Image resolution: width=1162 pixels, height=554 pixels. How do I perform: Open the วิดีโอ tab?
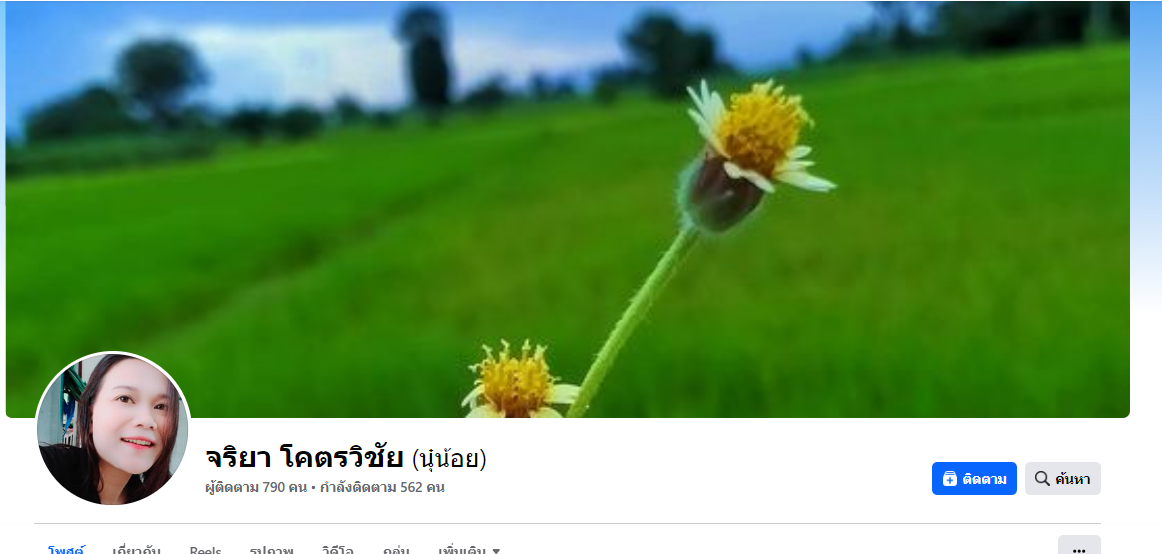338,549
